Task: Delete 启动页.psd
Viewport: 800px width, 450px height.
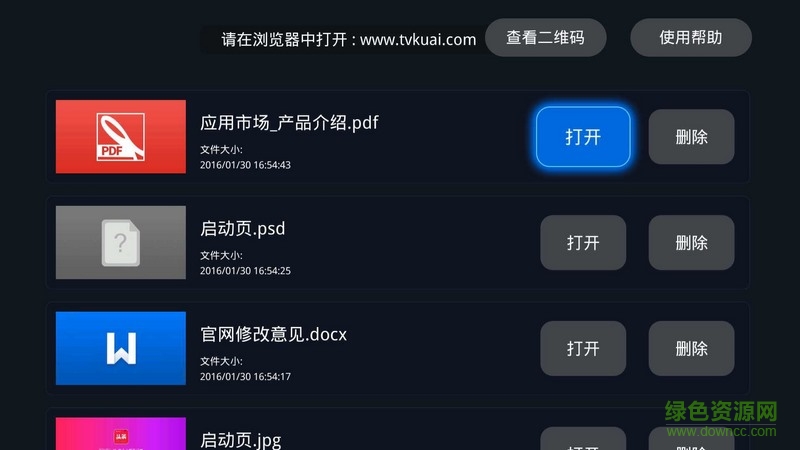Action: point(691,243)
